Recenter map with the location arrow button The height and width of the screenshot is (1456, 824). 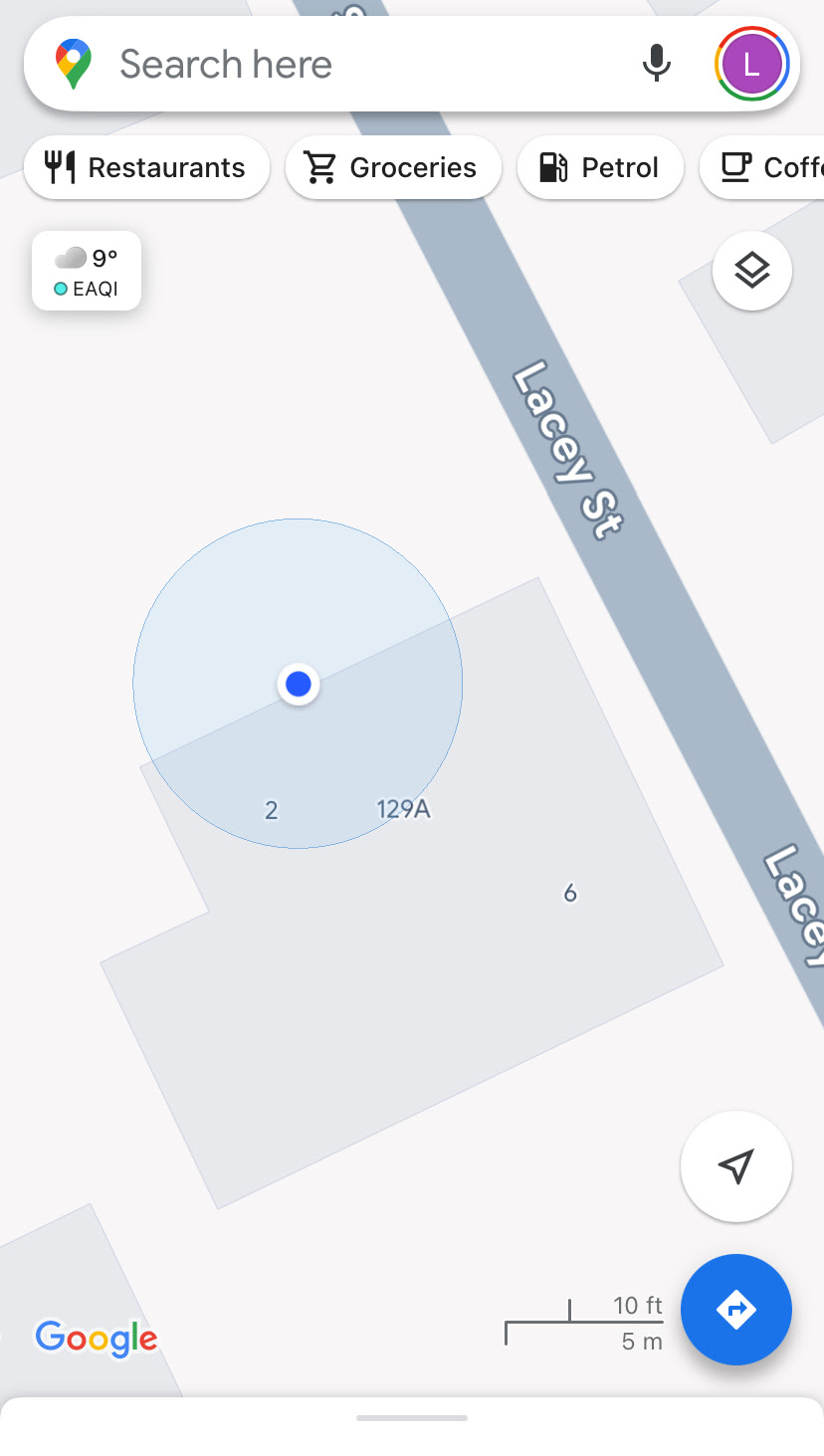click(x=735, y=1166)
